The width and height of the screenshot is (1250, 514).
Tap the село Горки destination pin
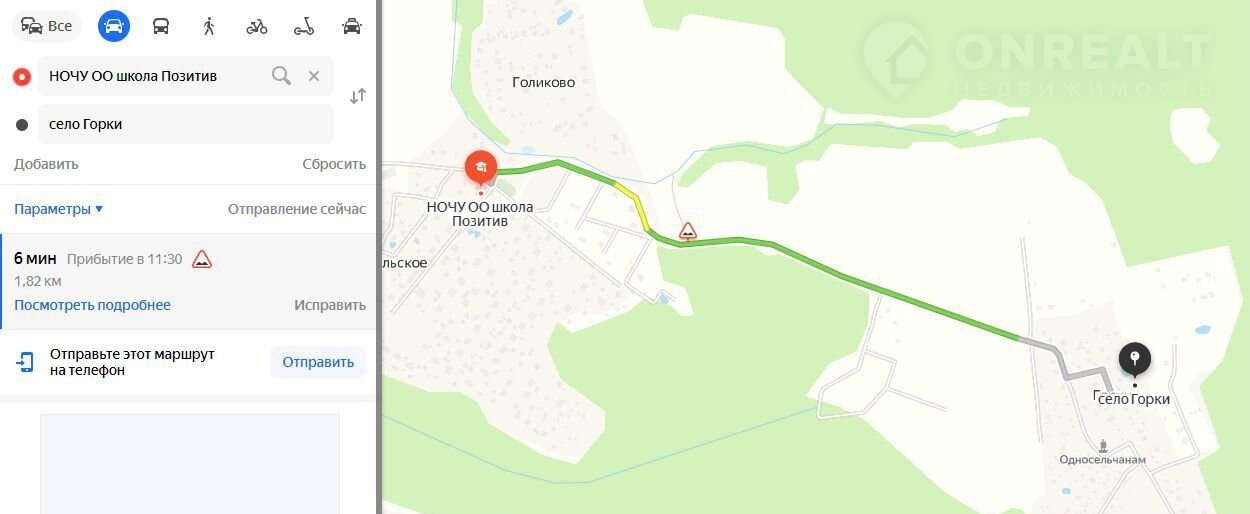(1134, 358)
